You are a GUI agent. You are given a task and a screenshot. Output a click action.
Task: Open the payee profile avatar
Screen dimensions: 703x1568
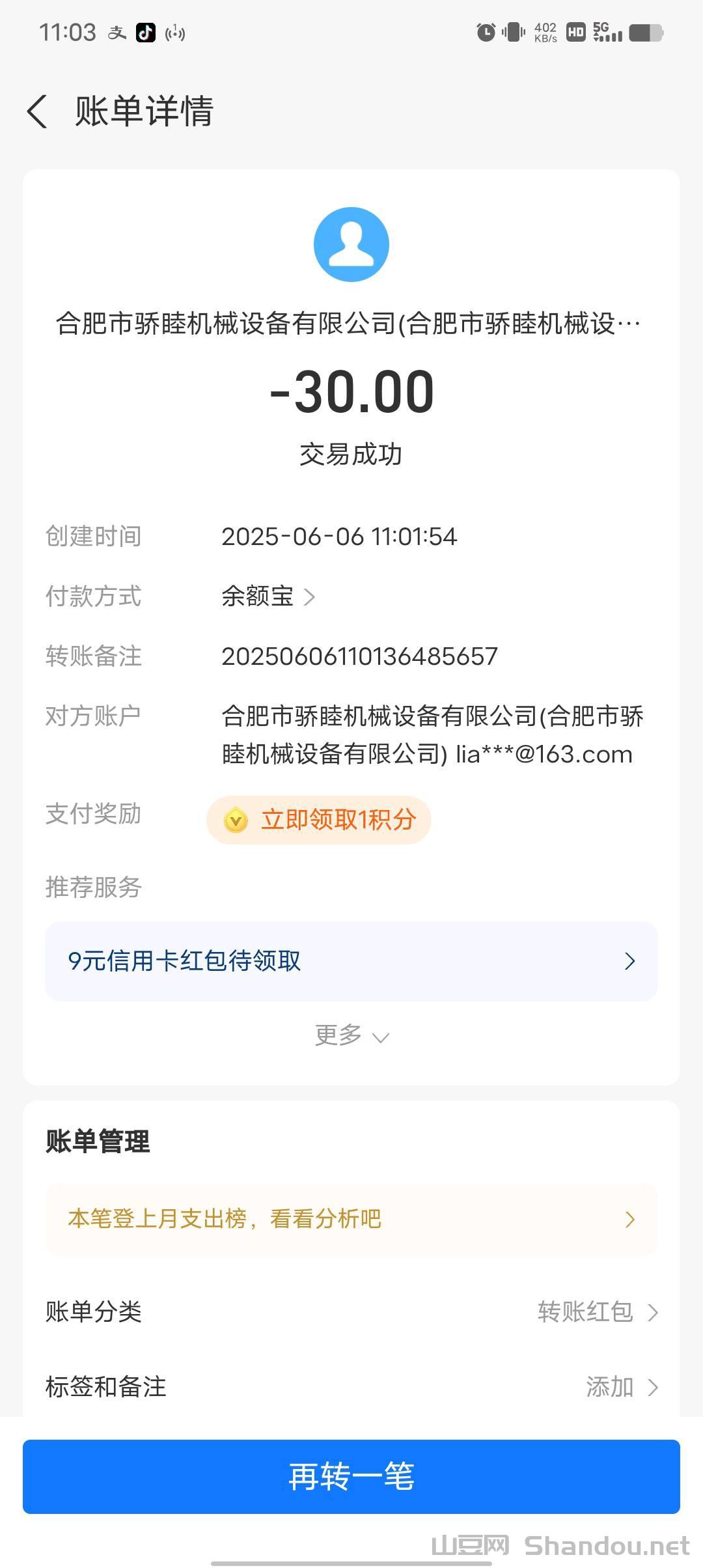pos(351,245)
